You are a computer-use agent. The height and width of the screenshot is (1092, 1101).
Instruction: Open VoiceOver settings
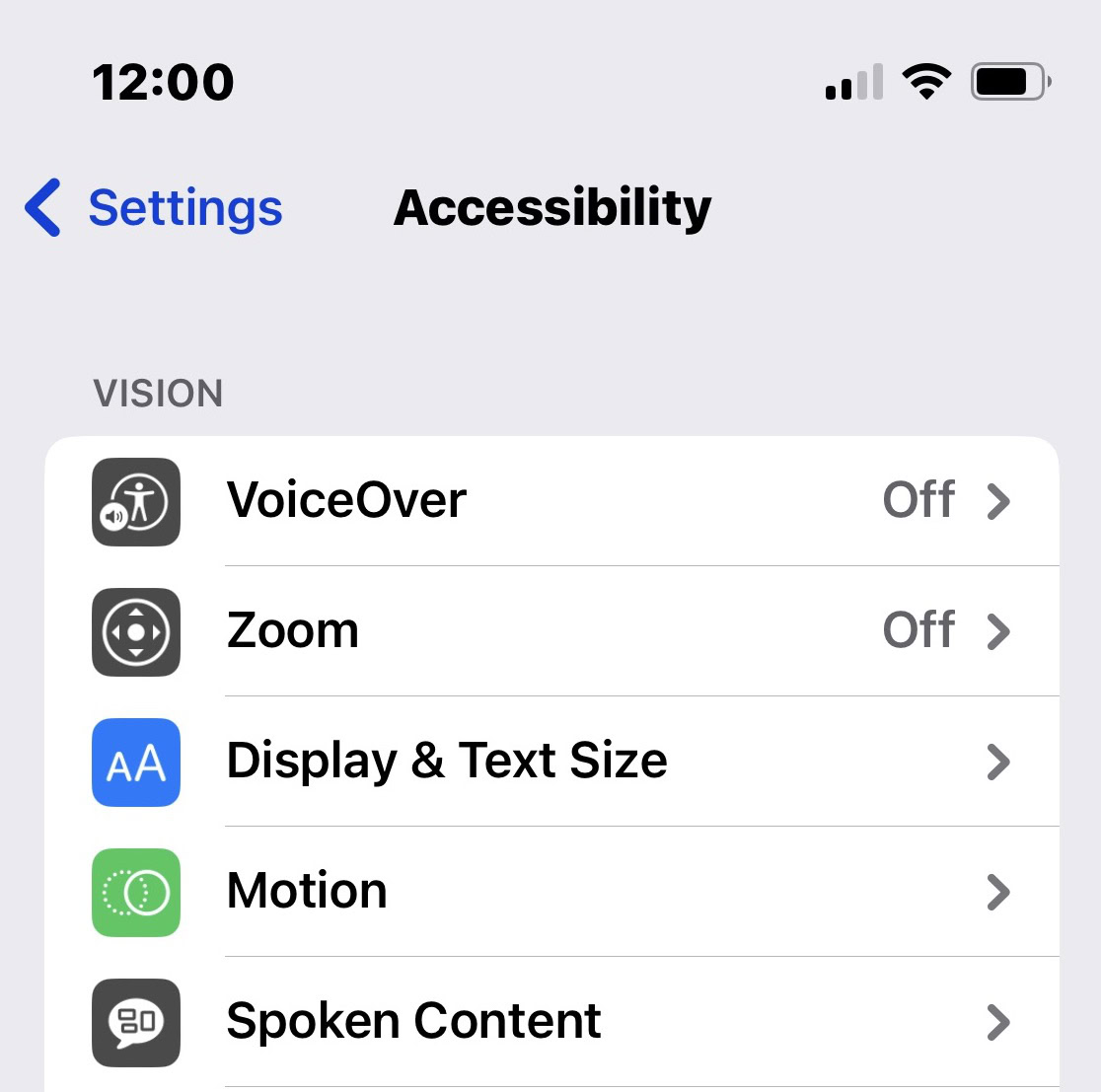coord(550,500)
